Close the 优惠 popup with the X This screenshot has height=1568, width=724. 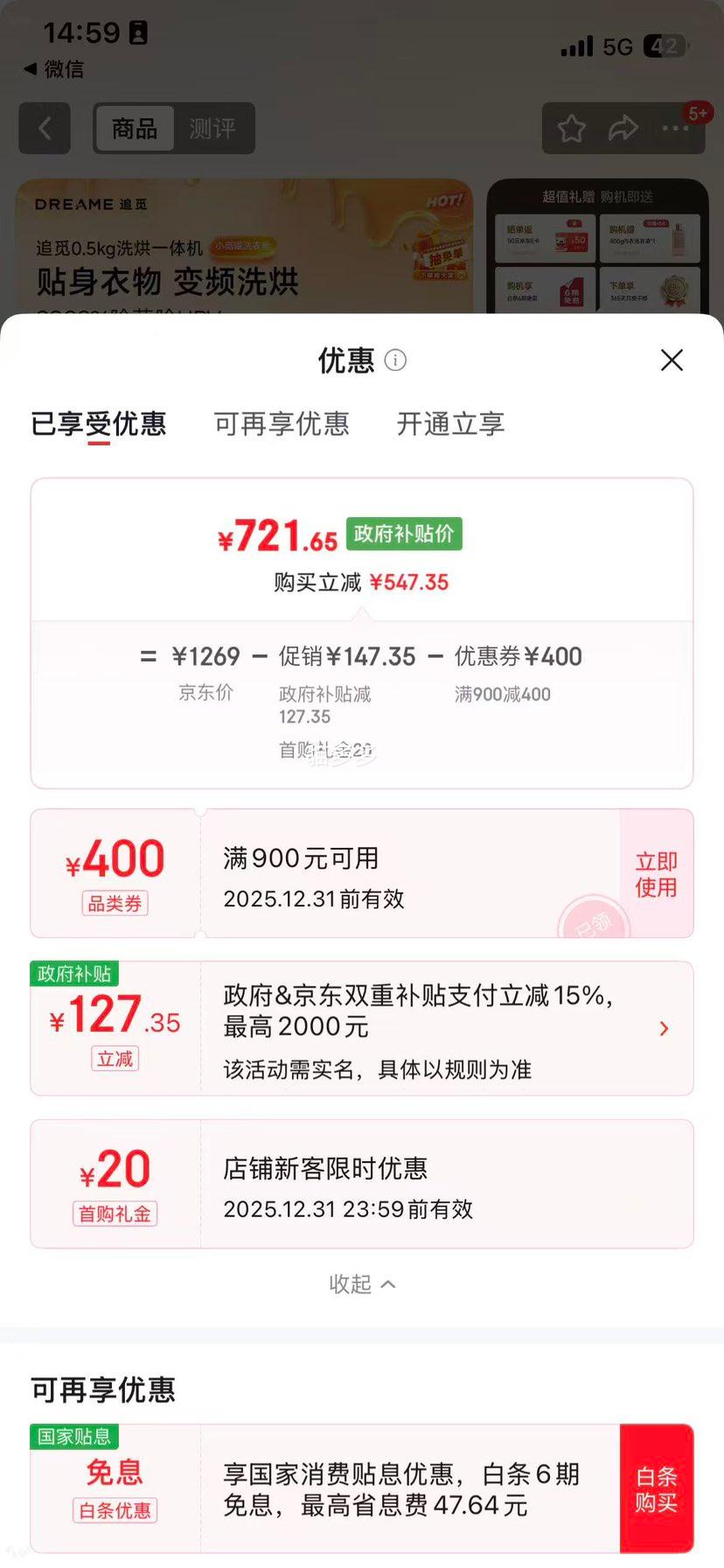click(x=672, y=360)
